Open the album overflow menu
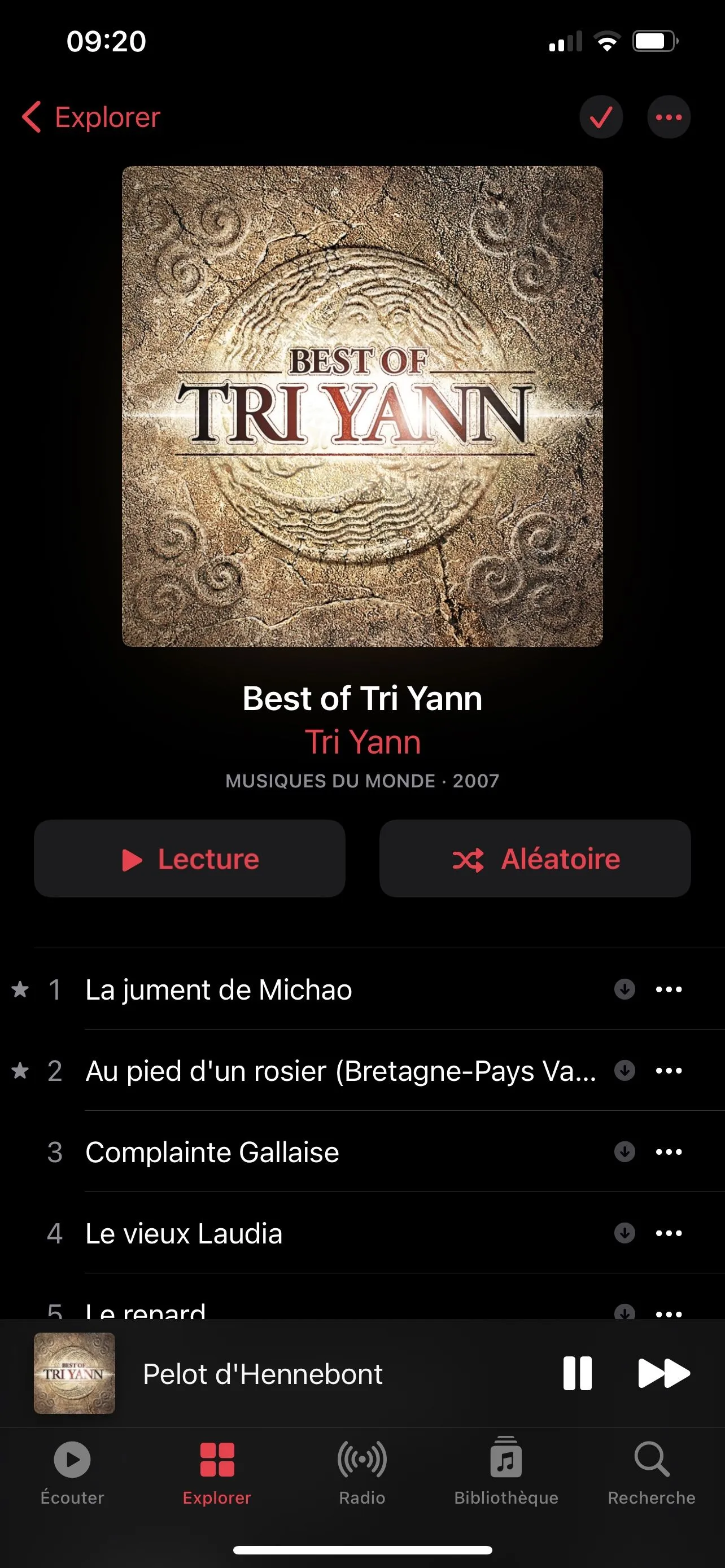This screenshot has height=1568, width=725. click(669, 117)
